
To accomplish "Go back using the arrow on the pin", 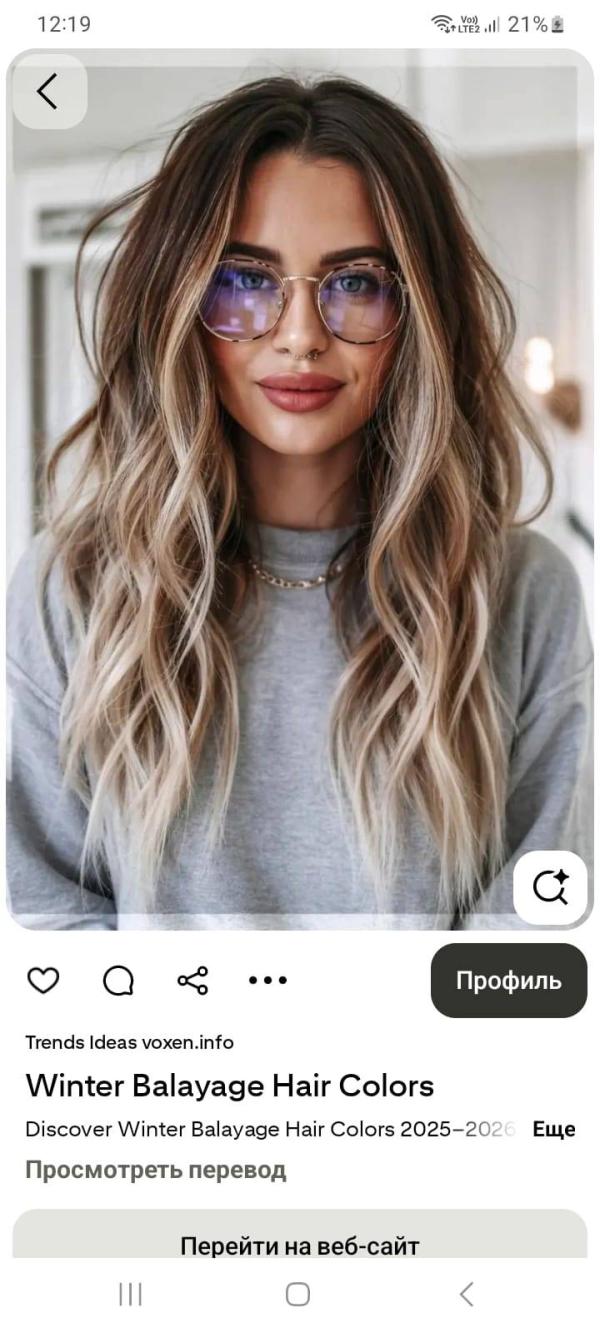I will tap(48, 91).
